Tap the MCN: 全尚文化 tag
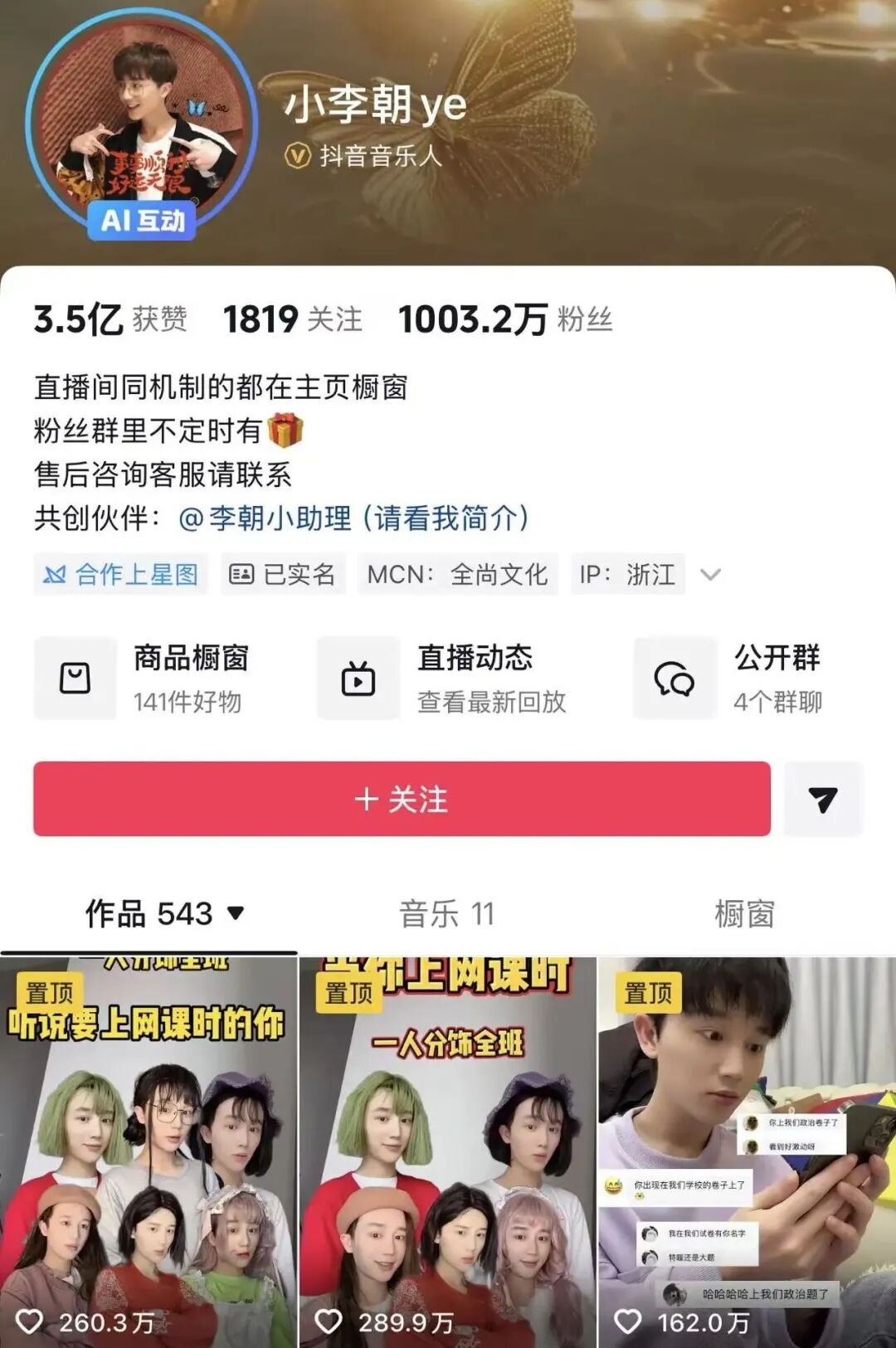Image resolution: width=896 pixels, height=1348 pixels. coord(457,574)
